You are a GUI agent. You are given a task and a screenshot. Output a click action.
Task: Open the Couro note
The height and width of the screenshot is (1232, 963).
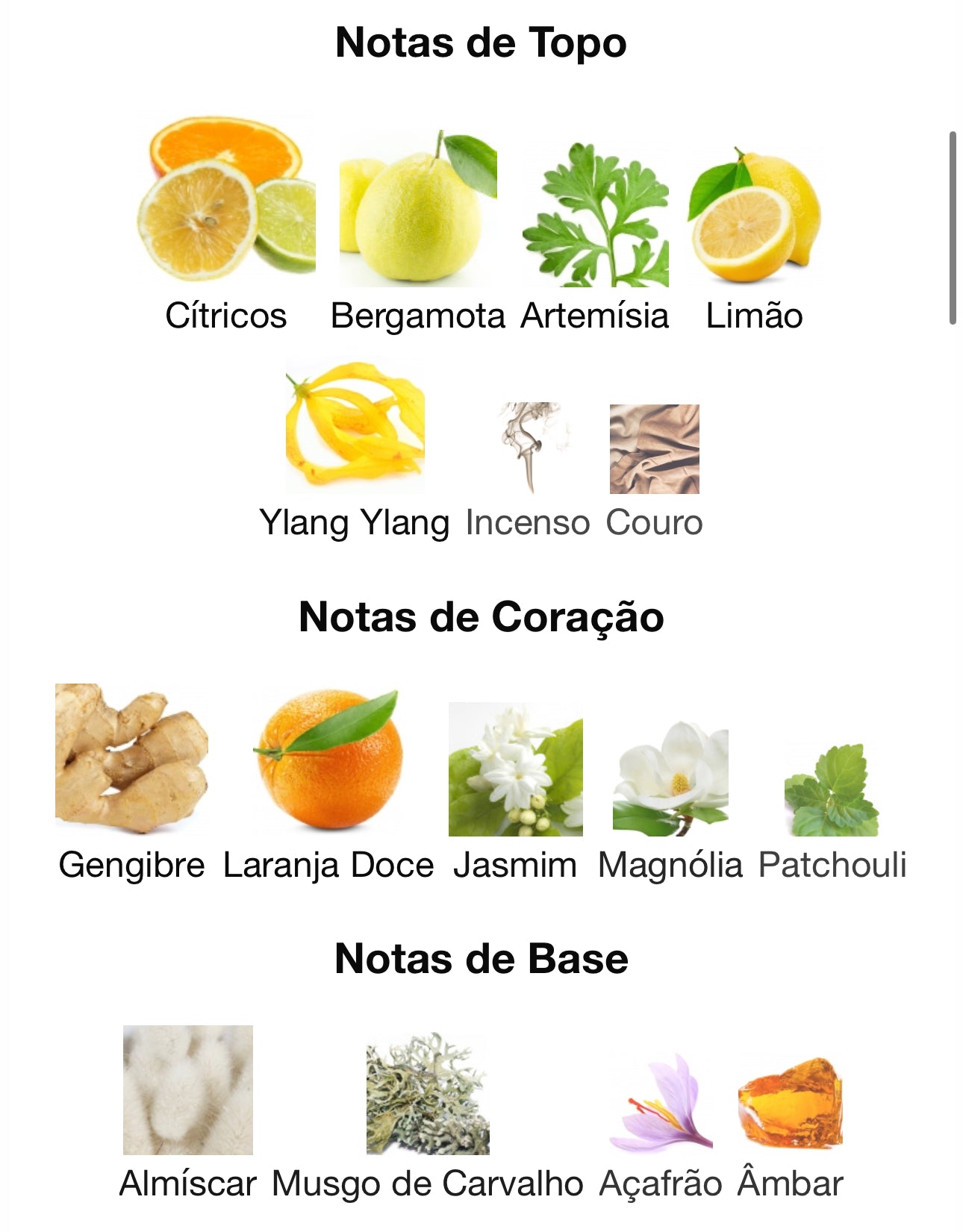654,449
